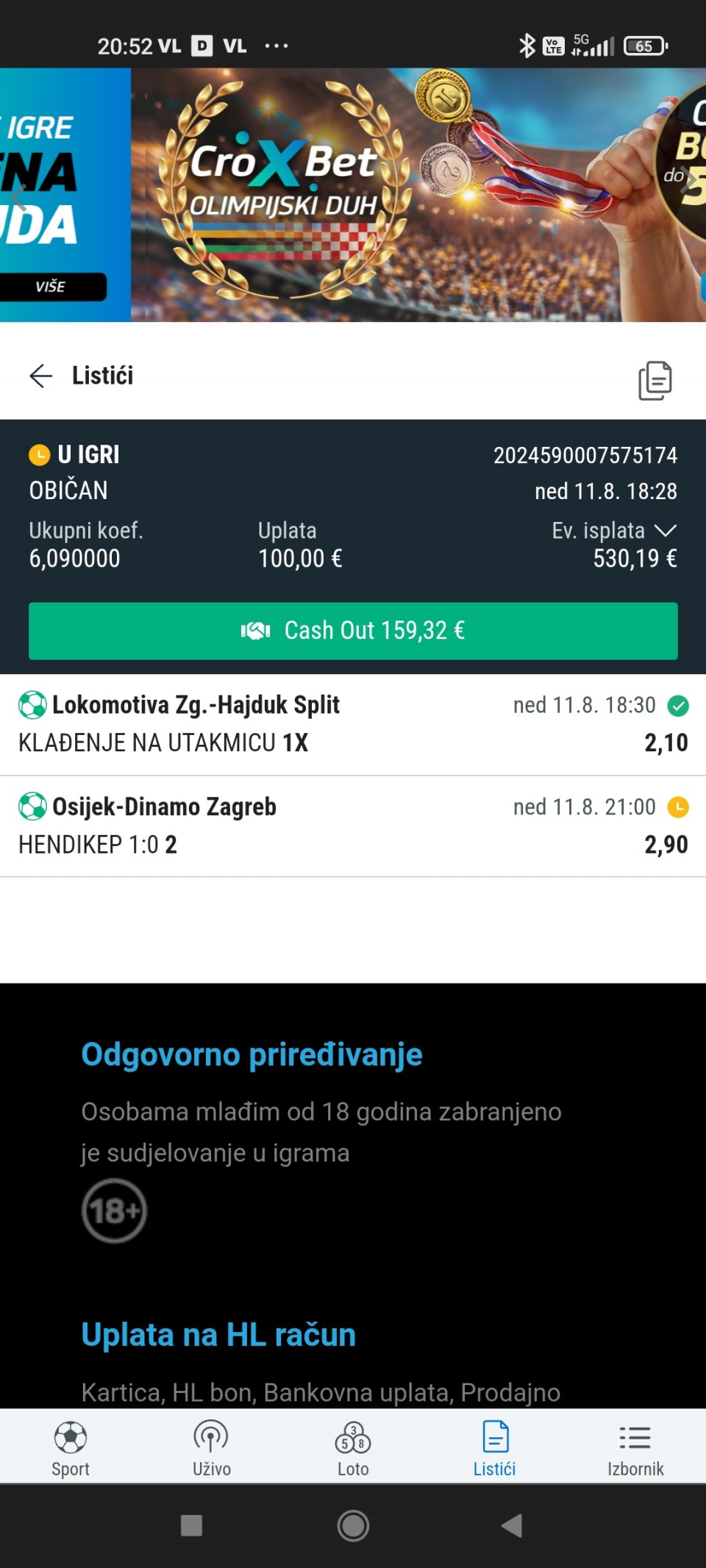Open the Loto tab
Image resolution: width=706 pixels, height=1568 pixels.
point(353,1448)
